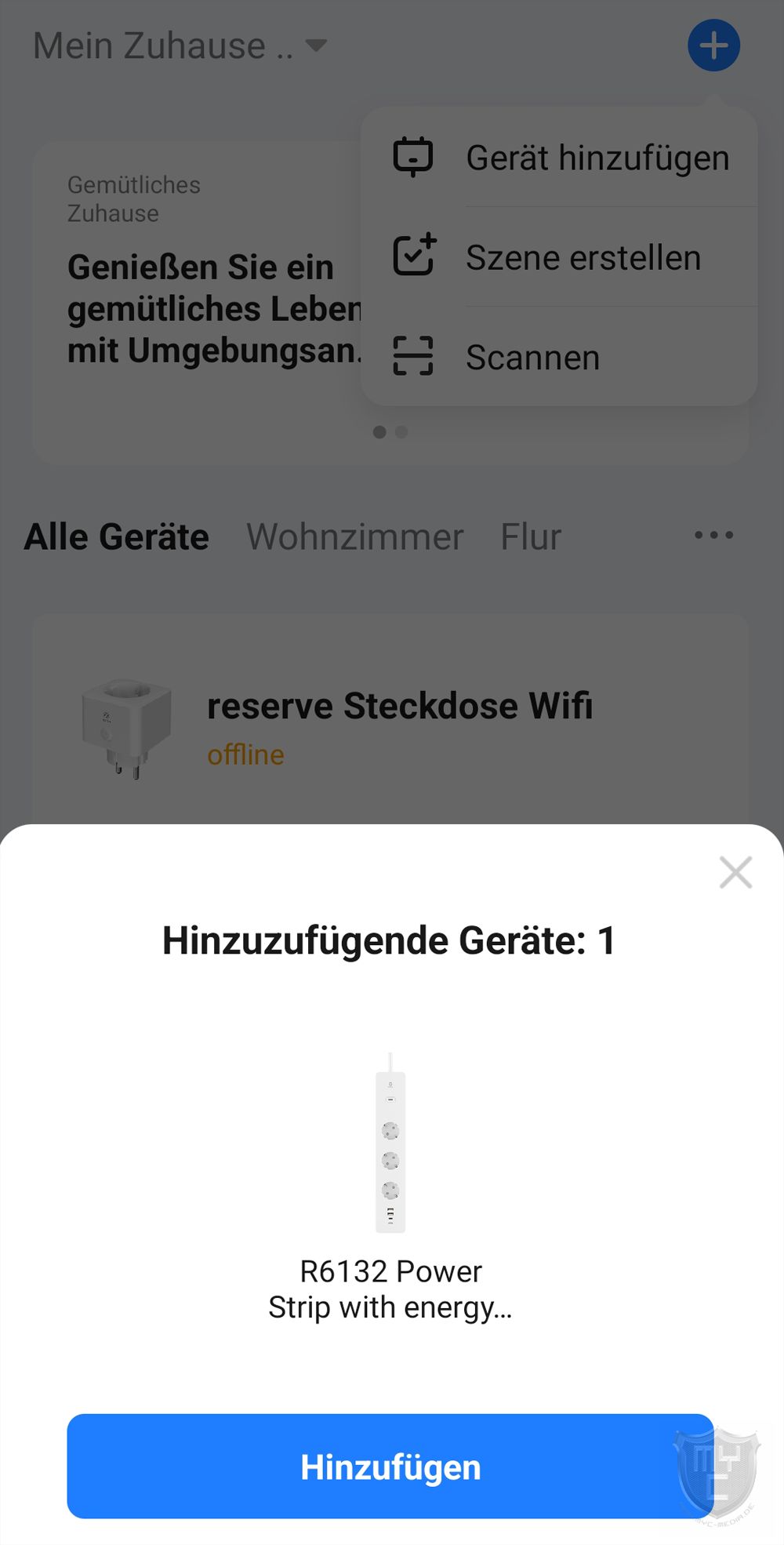Image resolution: width=784 pixels, height=1545 pixels.
Task: Switch to the Flur tab
Action: pyautogui.click(x=531, y=537)
